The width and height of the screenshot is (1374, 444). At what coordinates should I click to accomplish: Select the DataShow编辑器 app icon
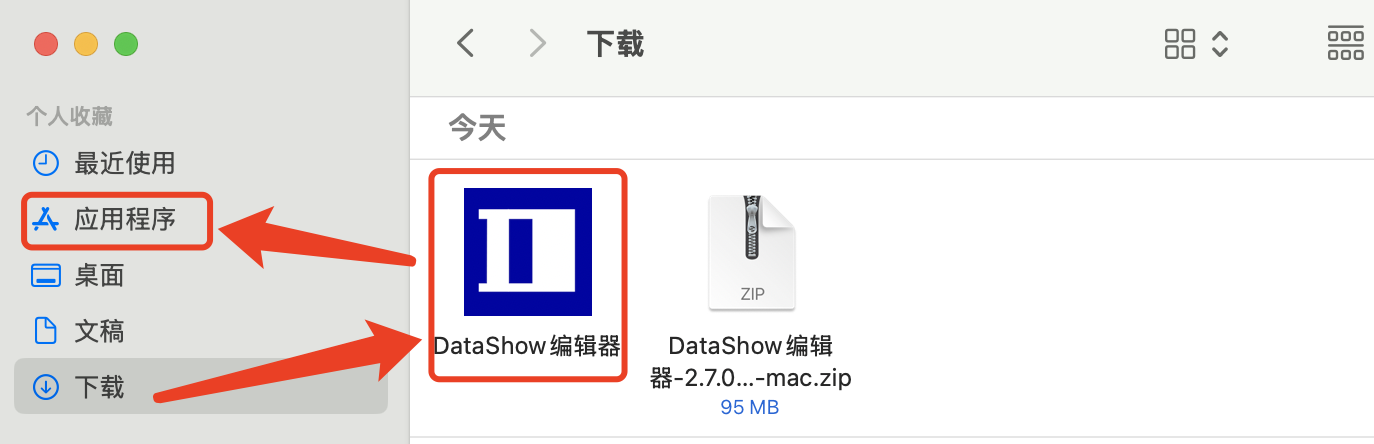528,252
